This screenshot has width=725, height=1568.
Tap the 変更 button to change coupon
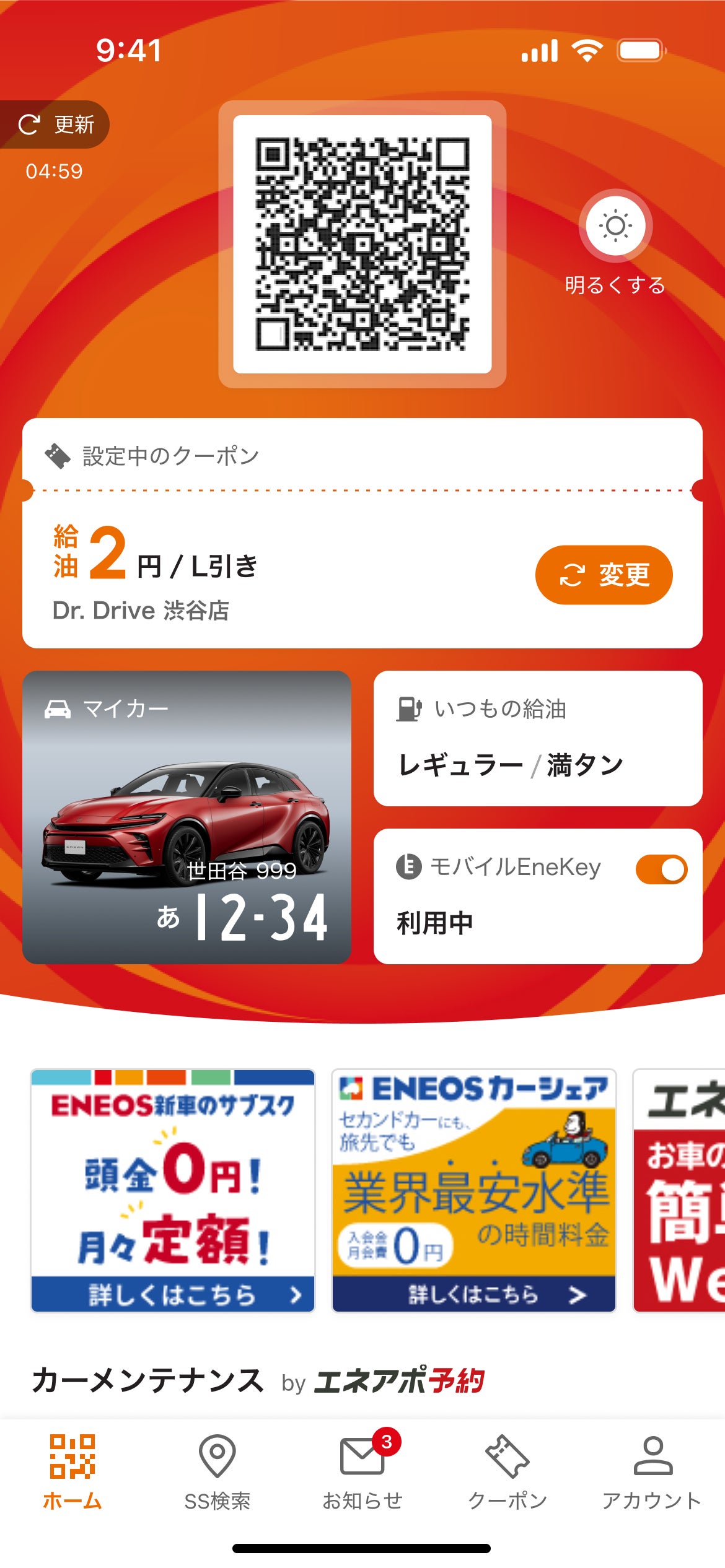[604, 575]
